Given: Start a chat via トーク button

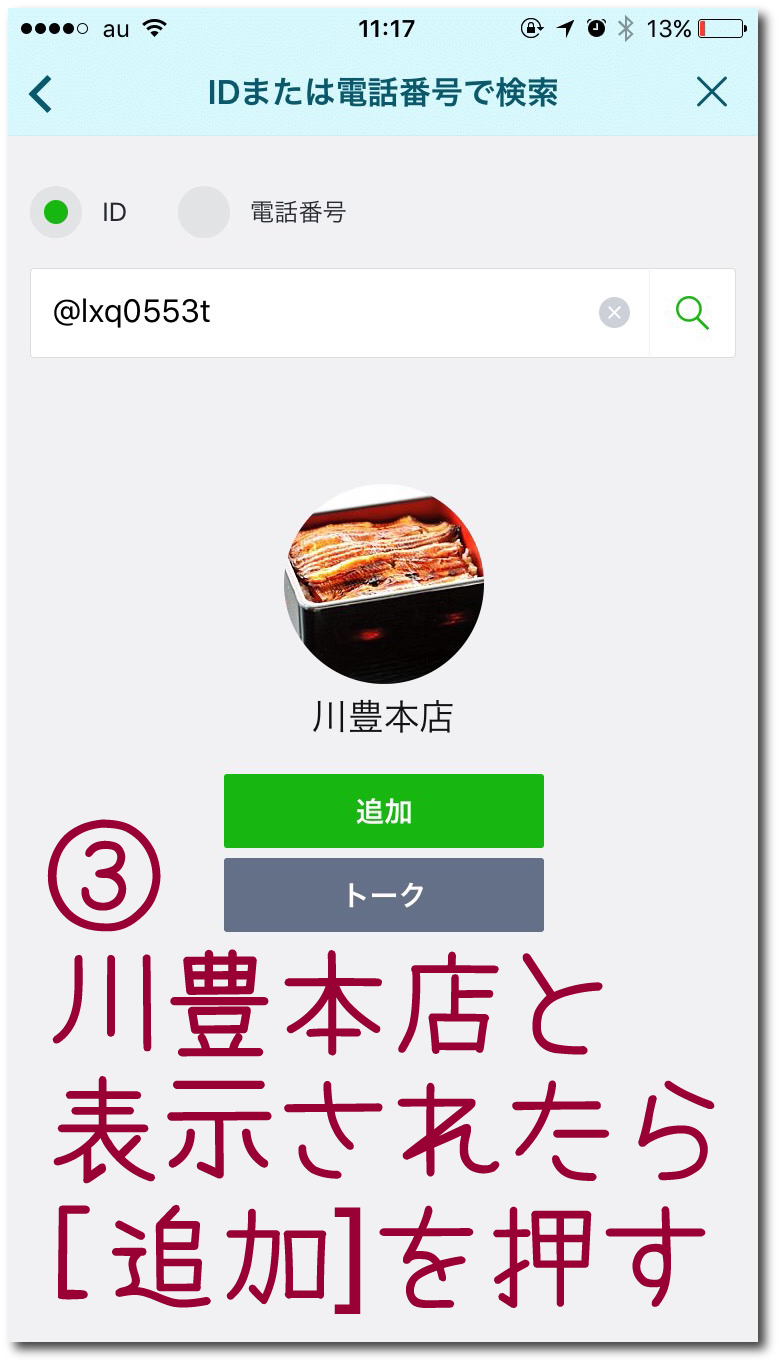Looking at the screenshot, I should click(384, 895).
